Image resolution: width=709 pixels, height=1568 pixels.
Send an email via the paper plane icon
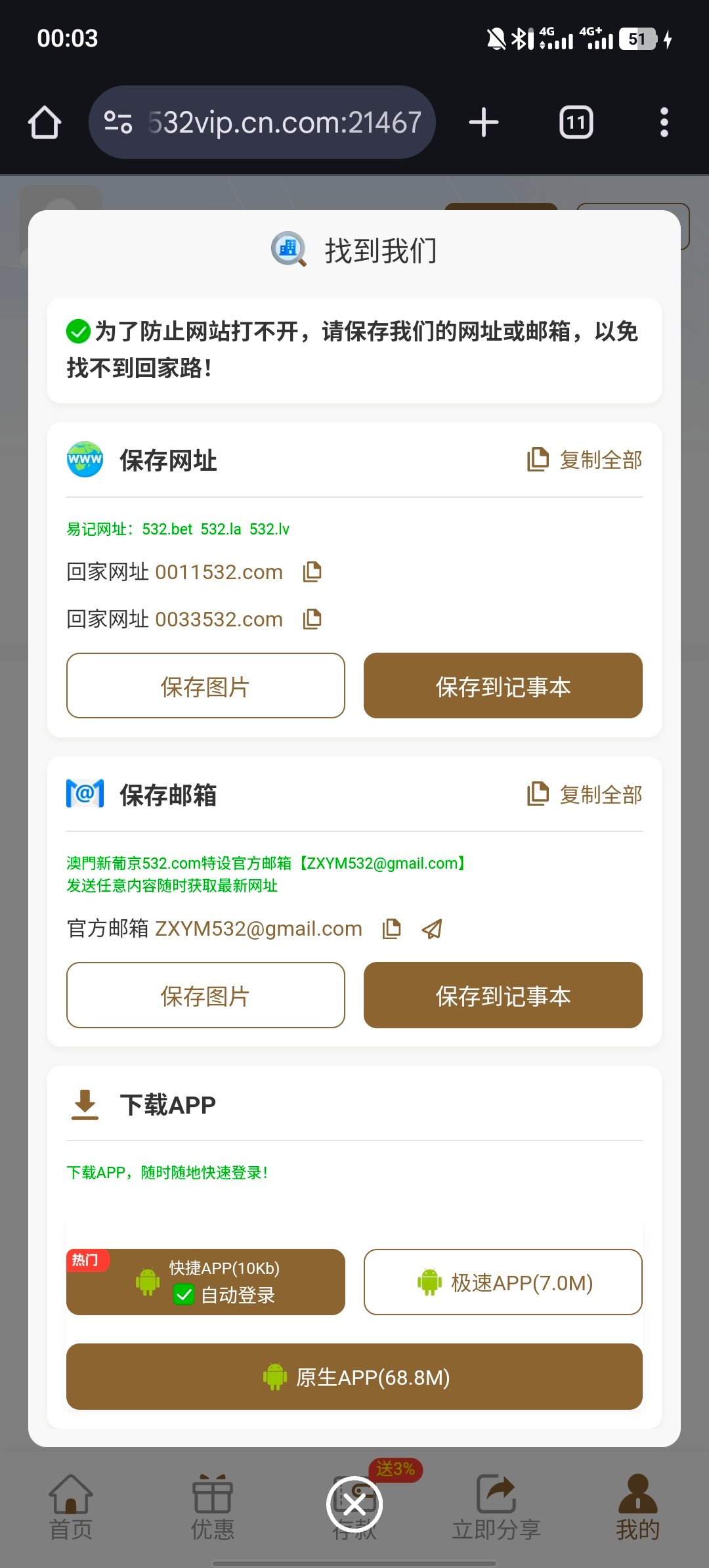432,928
